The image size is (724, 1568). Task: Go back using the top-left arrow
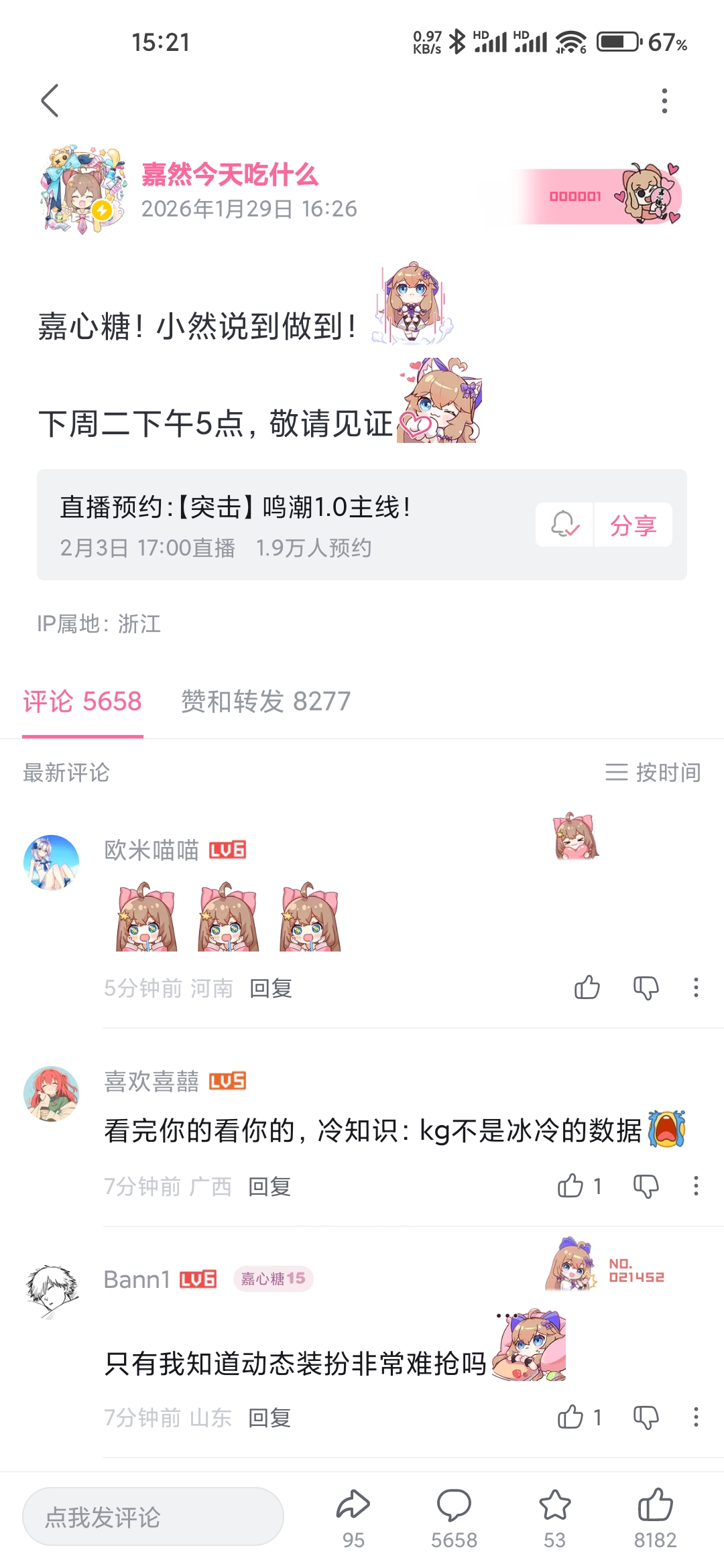pos(50,101)
